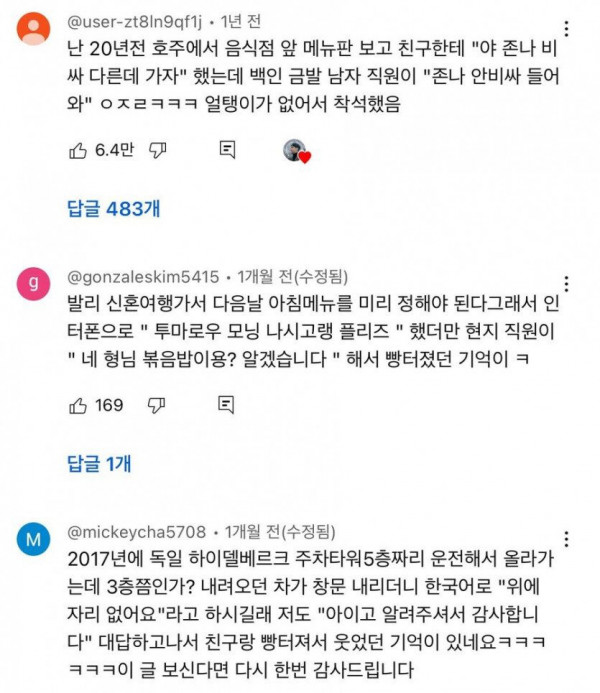Dislike the comment by @gonzaleskim5415

[156, 405]
